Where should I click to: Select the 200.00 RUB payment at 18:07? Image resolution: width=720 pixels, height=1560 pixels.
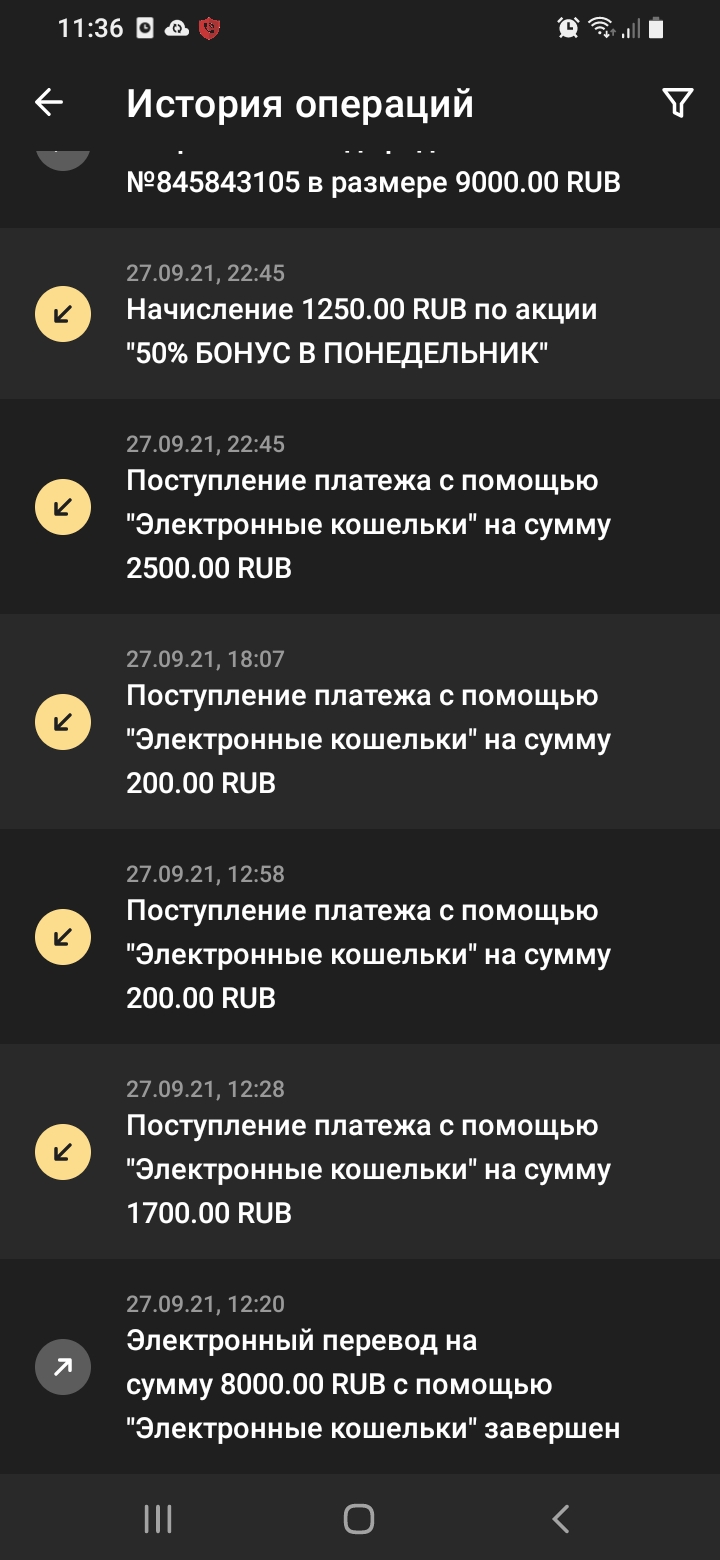360,721
